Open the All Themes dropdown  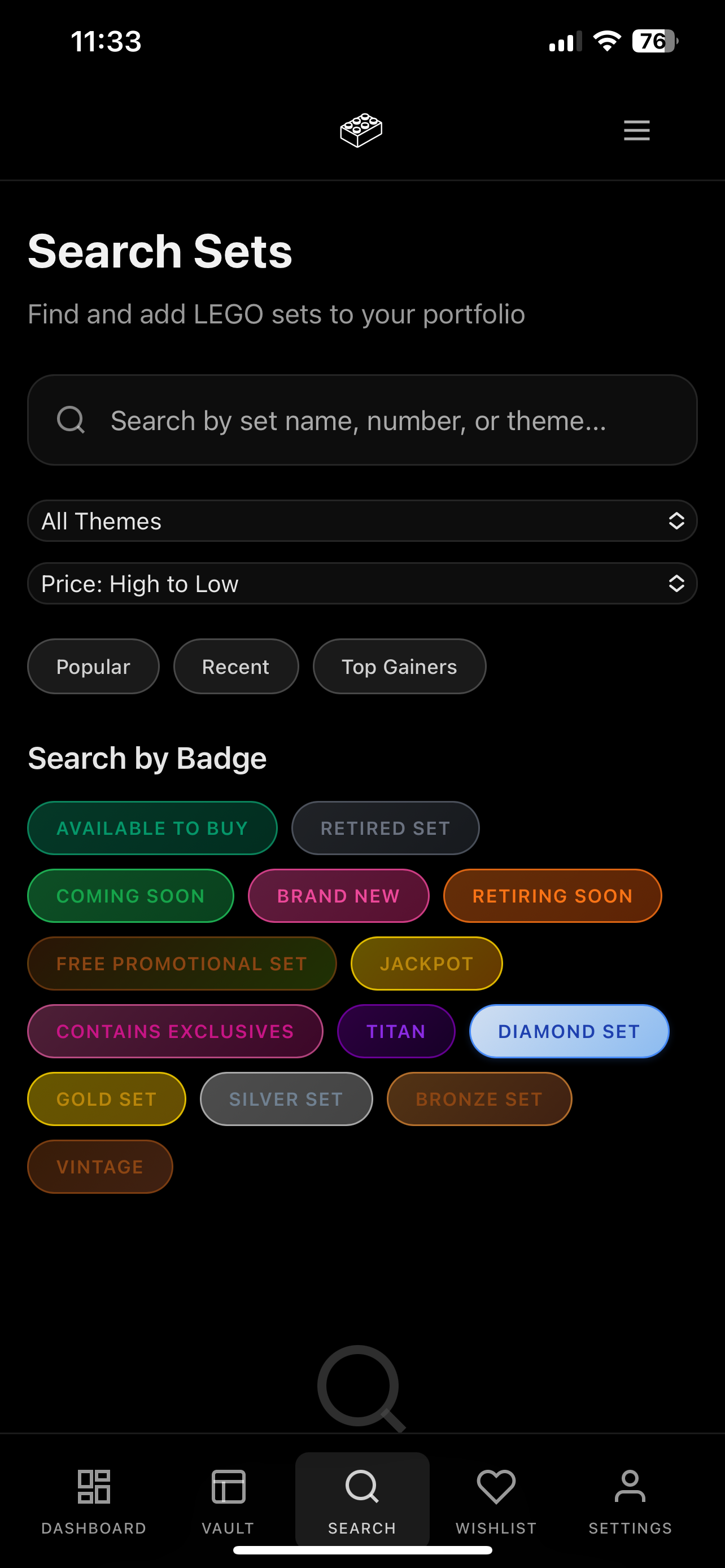363,520
